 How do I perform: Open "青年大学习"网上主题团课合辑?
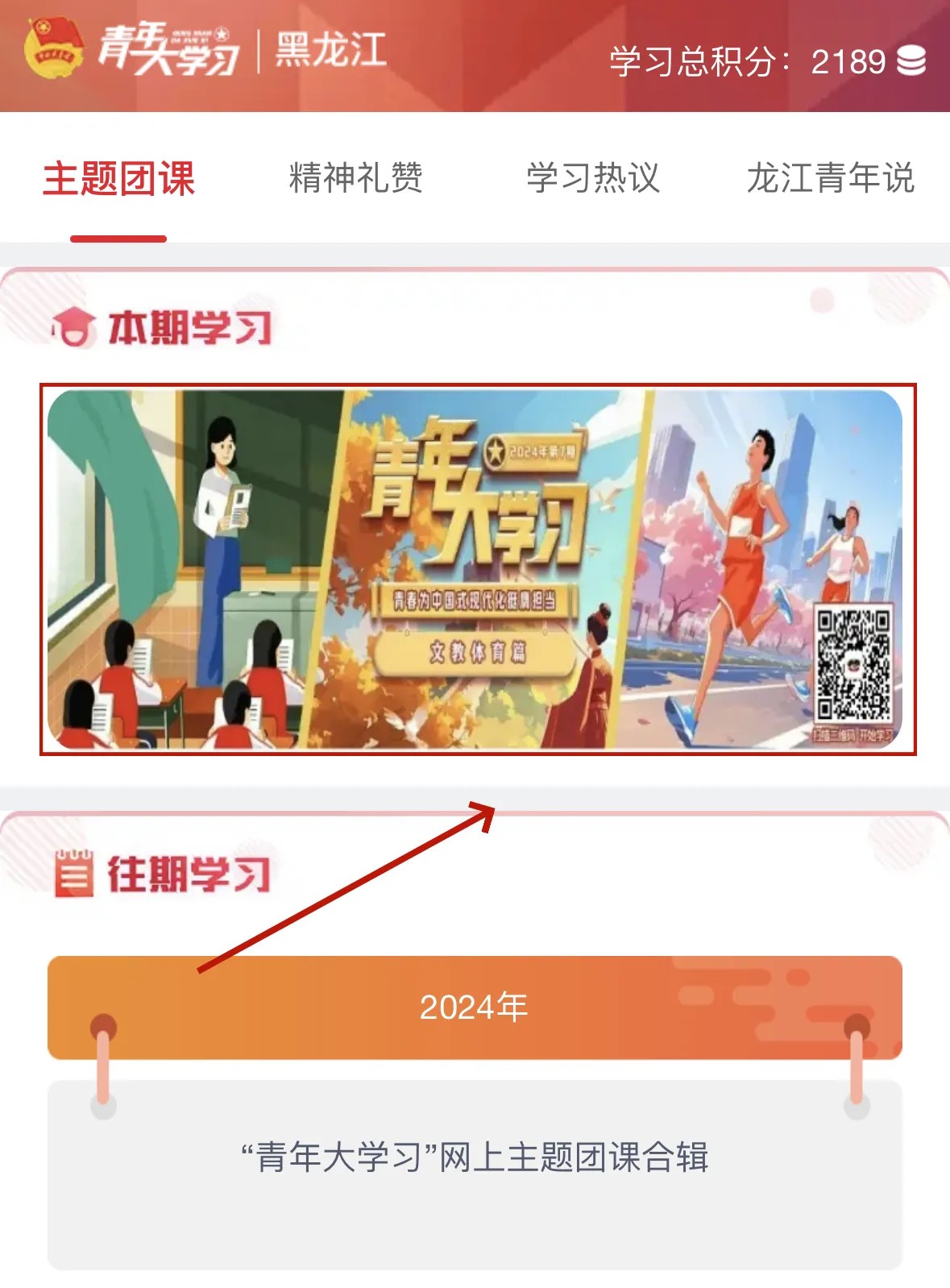coord(474,1157)
